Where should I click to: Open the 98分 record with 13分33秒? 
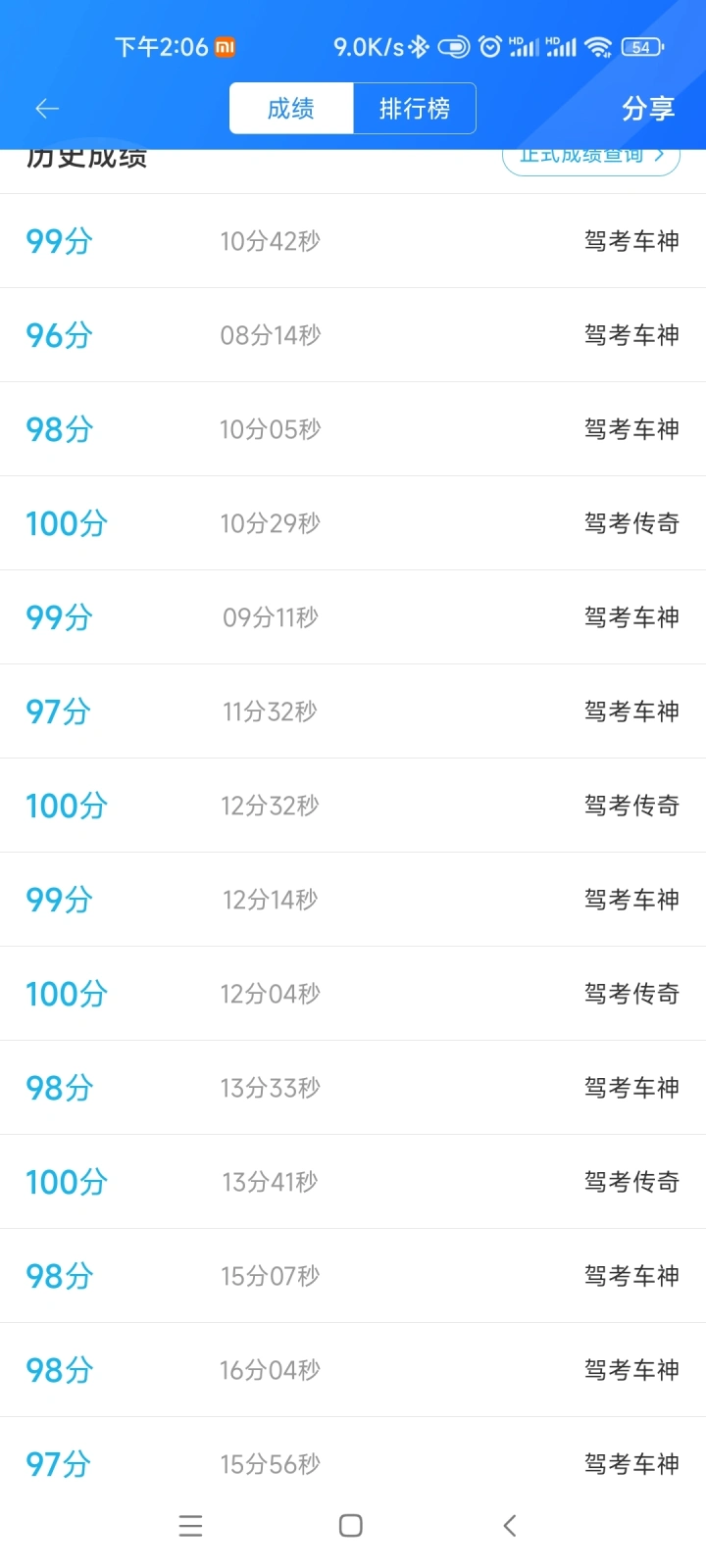tap(353, 1088)
